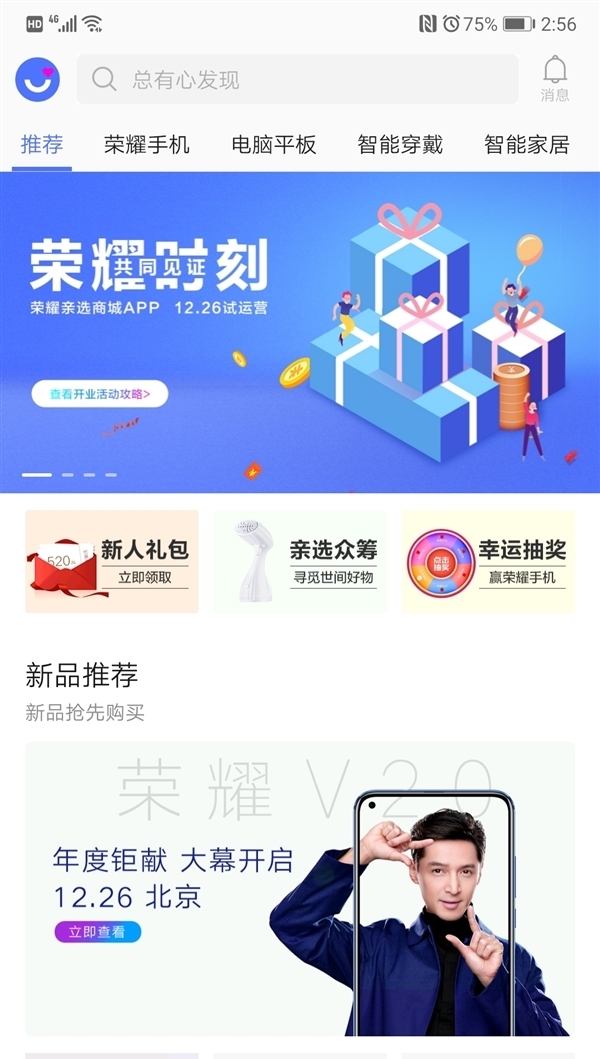Tap the 总有心发现 search box
This screenshot has height=1059, width=600.
tap(297, 80)
